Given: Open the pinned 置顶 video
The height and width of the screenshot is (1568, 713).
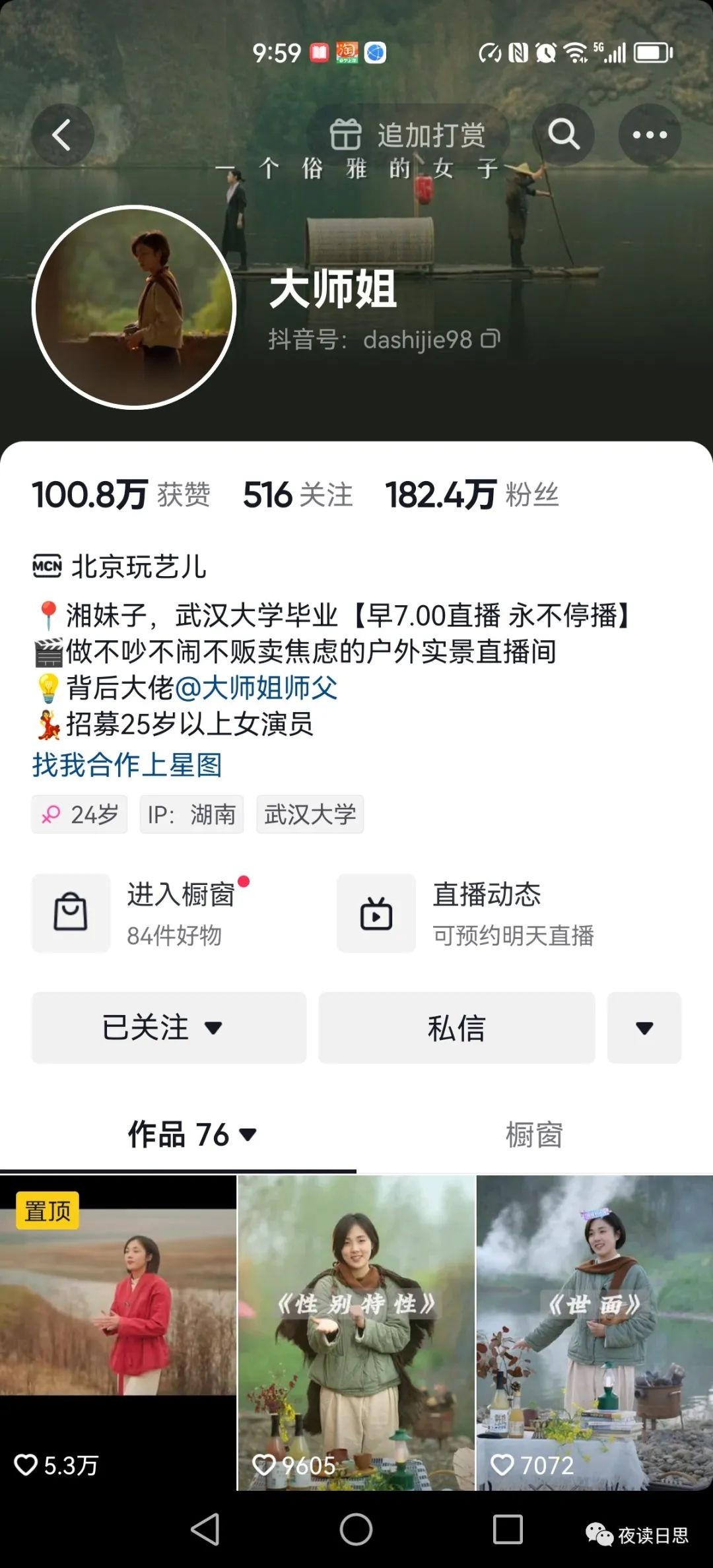Looking at the screenshot, I should point(118,1333).
